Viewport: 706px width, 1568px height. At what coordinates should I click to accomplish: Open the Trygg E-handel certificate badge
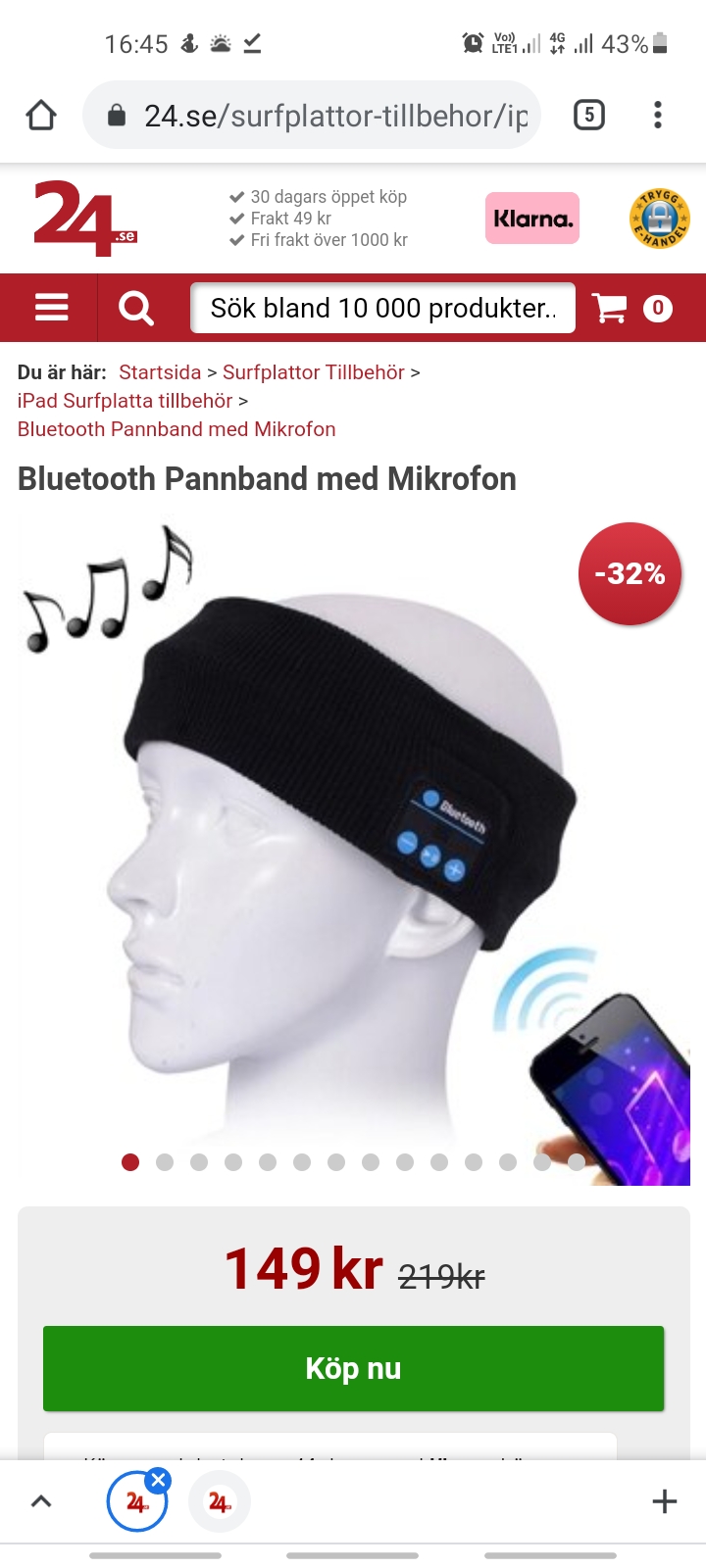(x=659, y=218)
